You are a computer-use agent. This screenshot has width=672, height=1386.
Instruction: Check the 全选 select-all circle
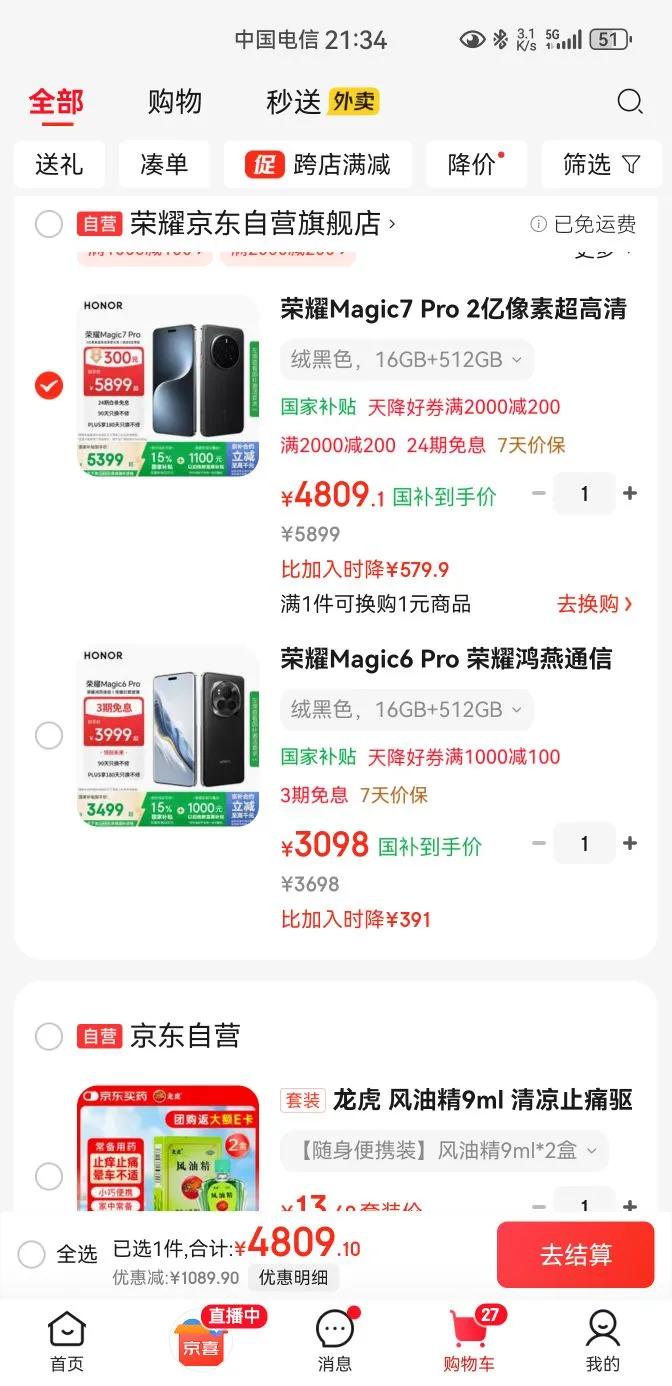coord(32,1254)
